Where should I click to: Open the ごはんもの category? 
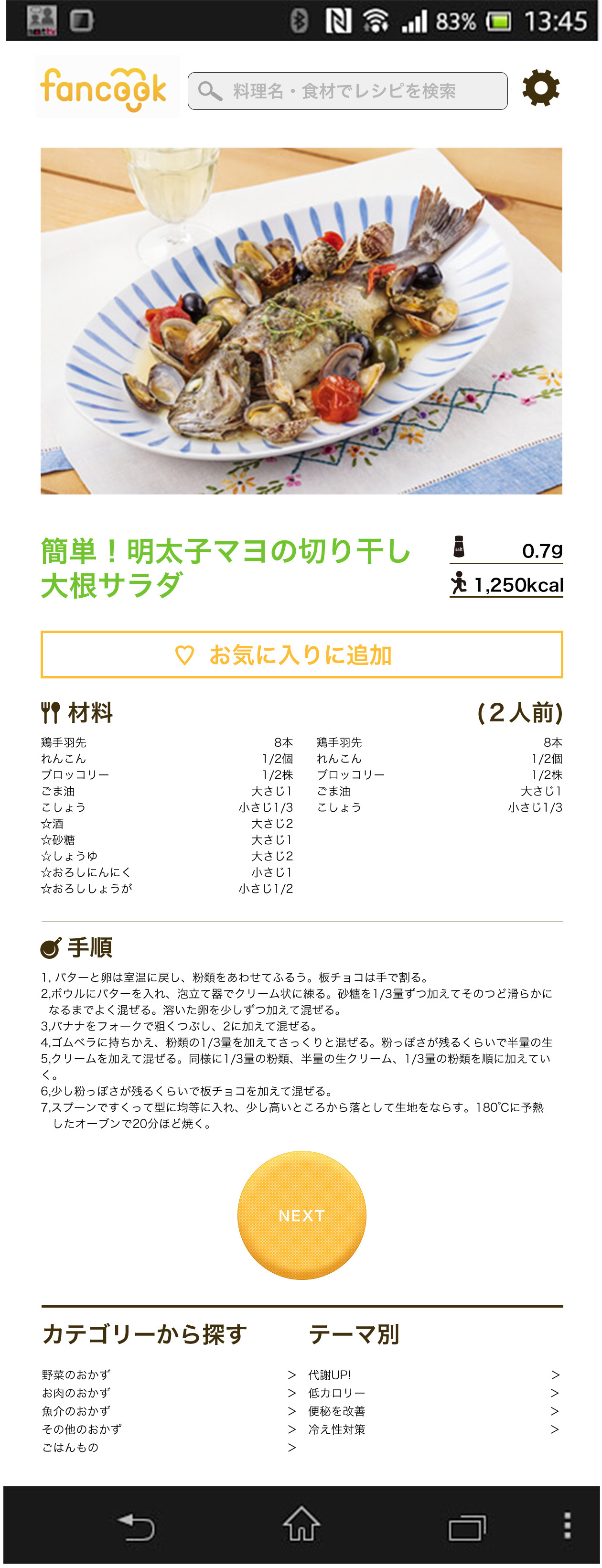(x=168, y=1448)
